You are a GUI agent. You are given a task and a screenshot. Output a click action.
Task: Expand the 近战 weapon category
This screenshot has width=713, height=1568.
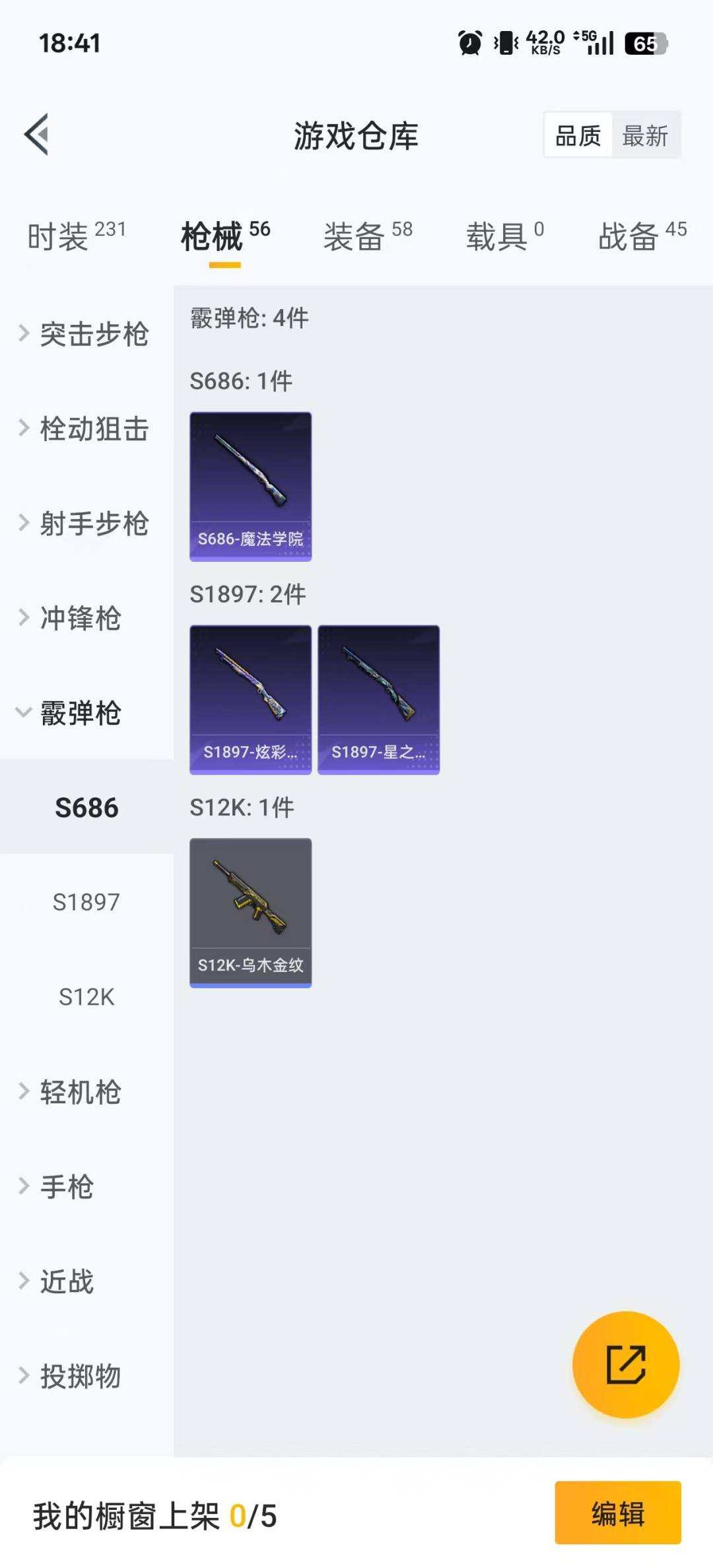click(x=69, y=1281)
